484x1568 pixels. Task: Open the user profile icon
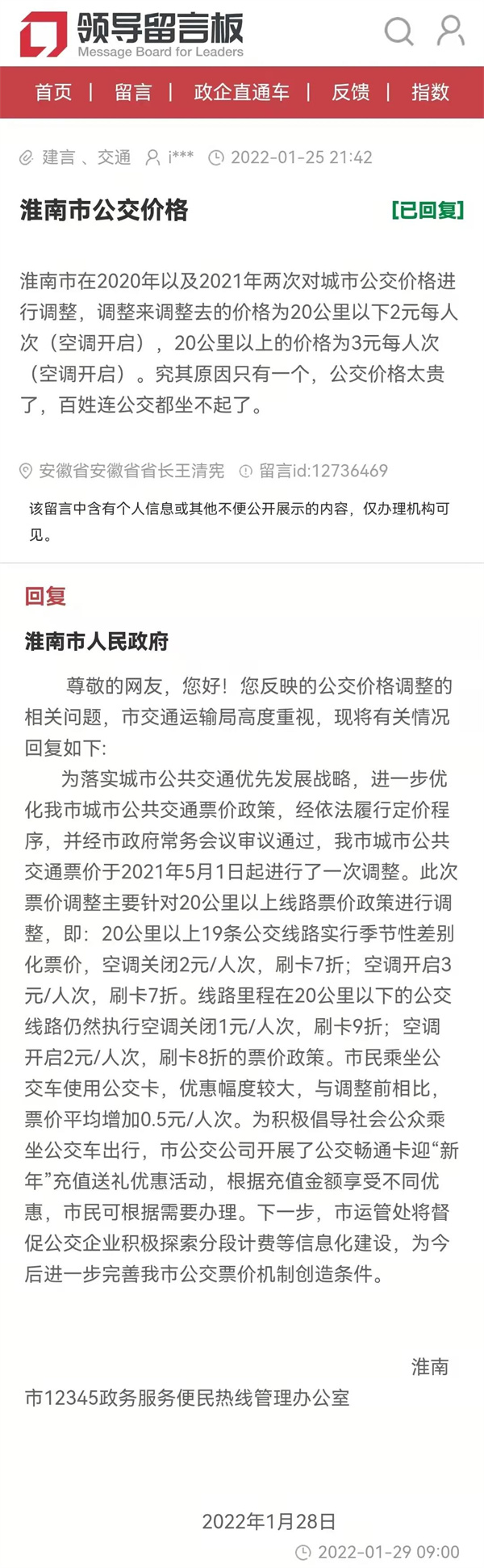point(450,31)
